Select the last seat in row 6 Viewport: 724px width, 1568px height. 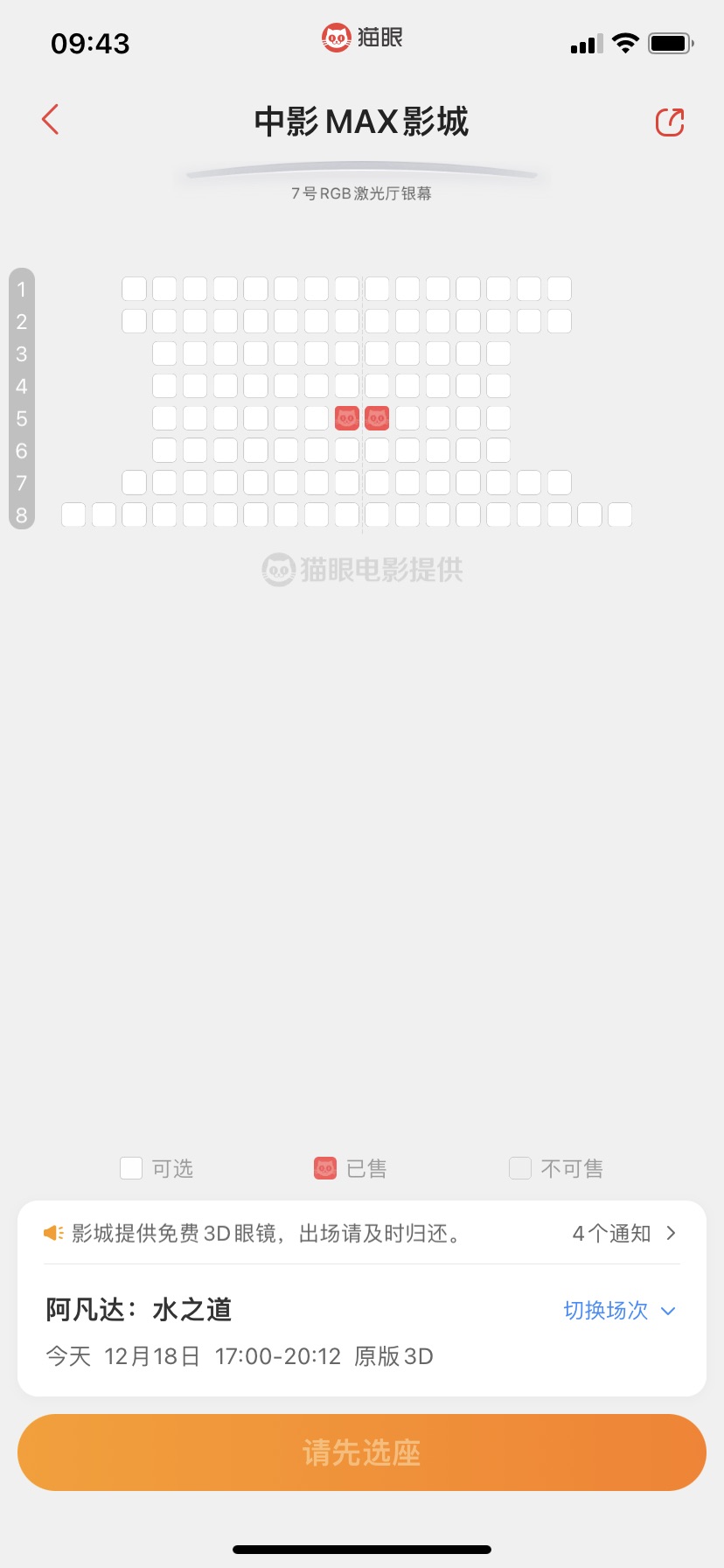(x=498, y=451)
